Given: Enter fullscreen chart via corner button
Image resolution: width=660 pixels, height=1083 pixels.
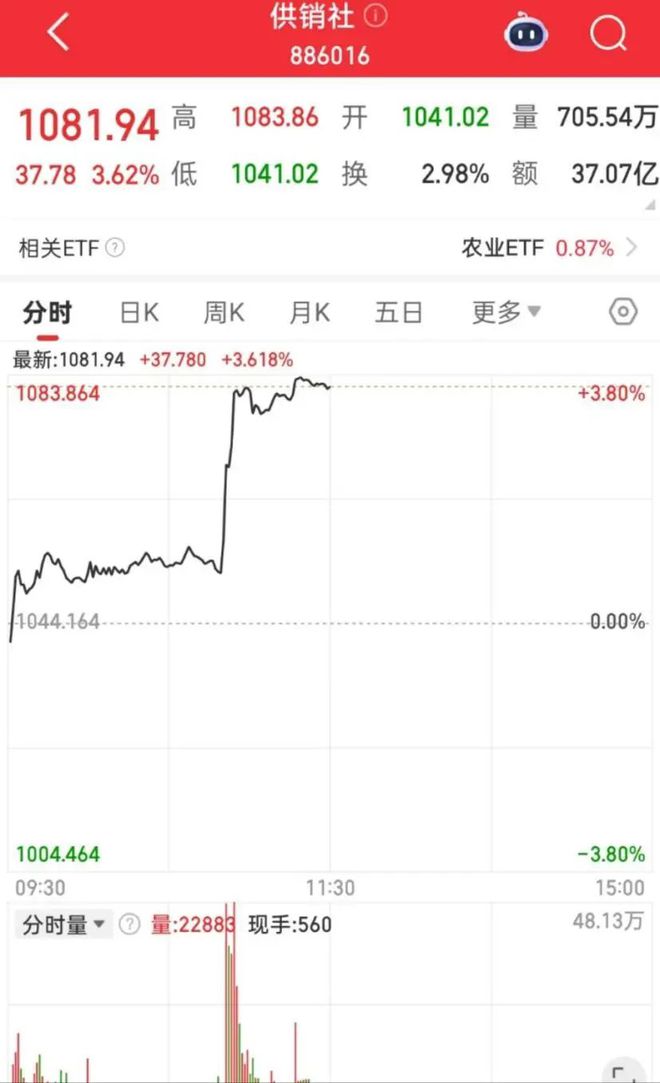Looking at the screenshot, I should 623,1073.
